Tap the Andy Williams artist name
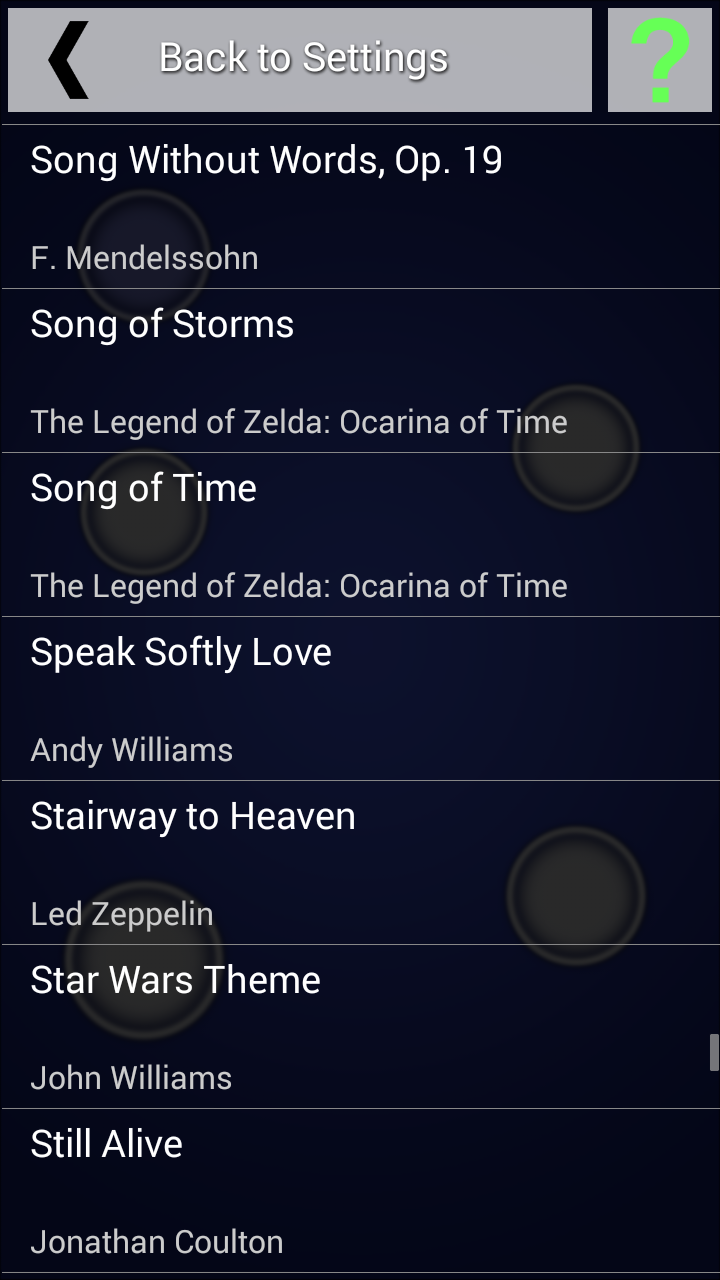The image size is (720, 1280). point(132,749)
